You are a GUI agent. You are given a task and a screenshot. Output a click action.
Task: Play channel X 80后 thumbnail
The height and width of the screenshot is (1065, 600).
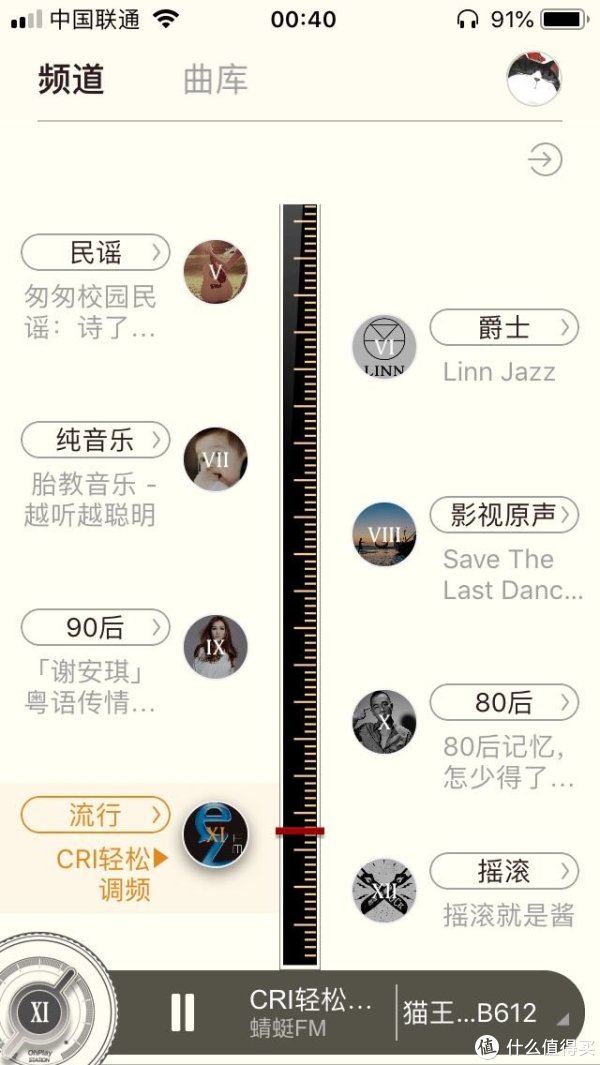tap(384, 721)
